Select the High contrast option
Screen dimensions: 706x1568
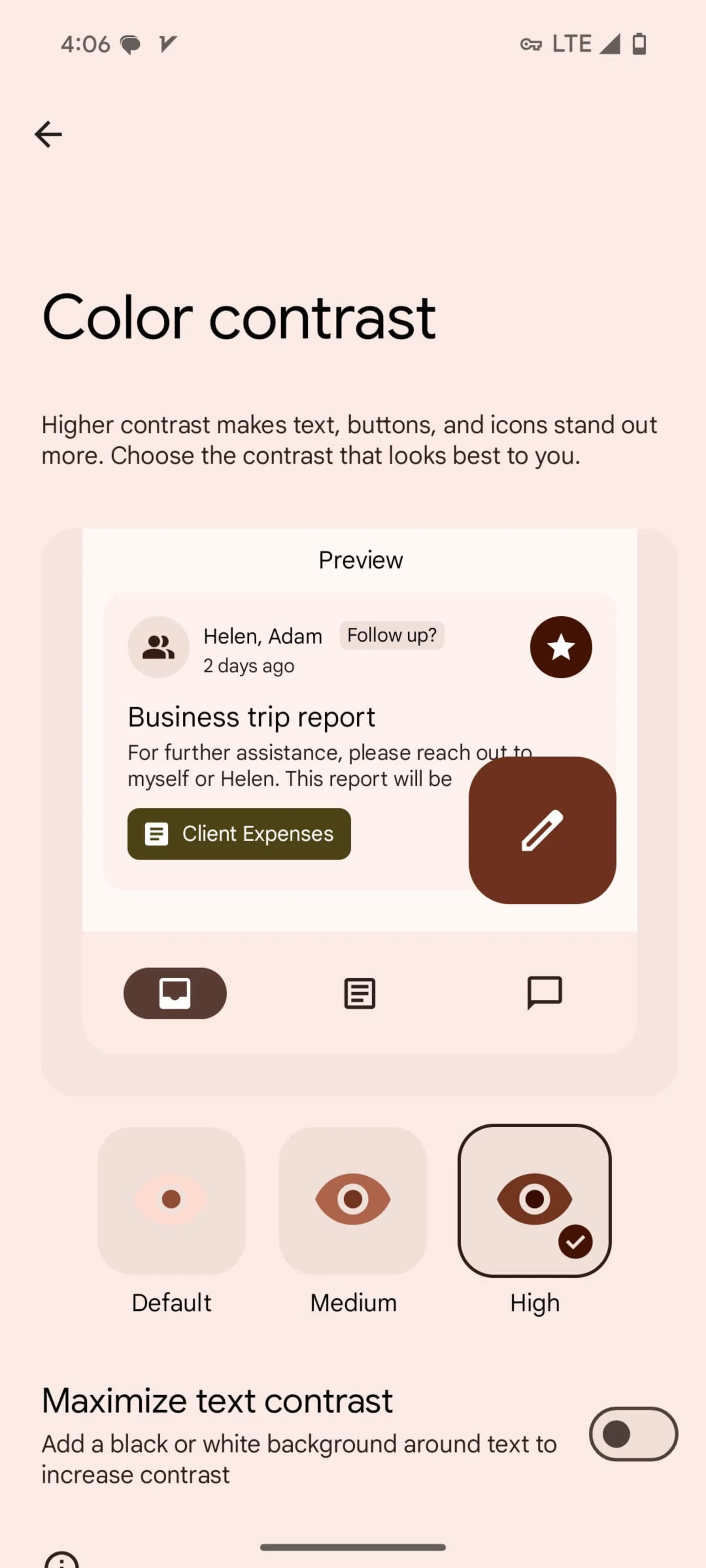(534, 1200)
